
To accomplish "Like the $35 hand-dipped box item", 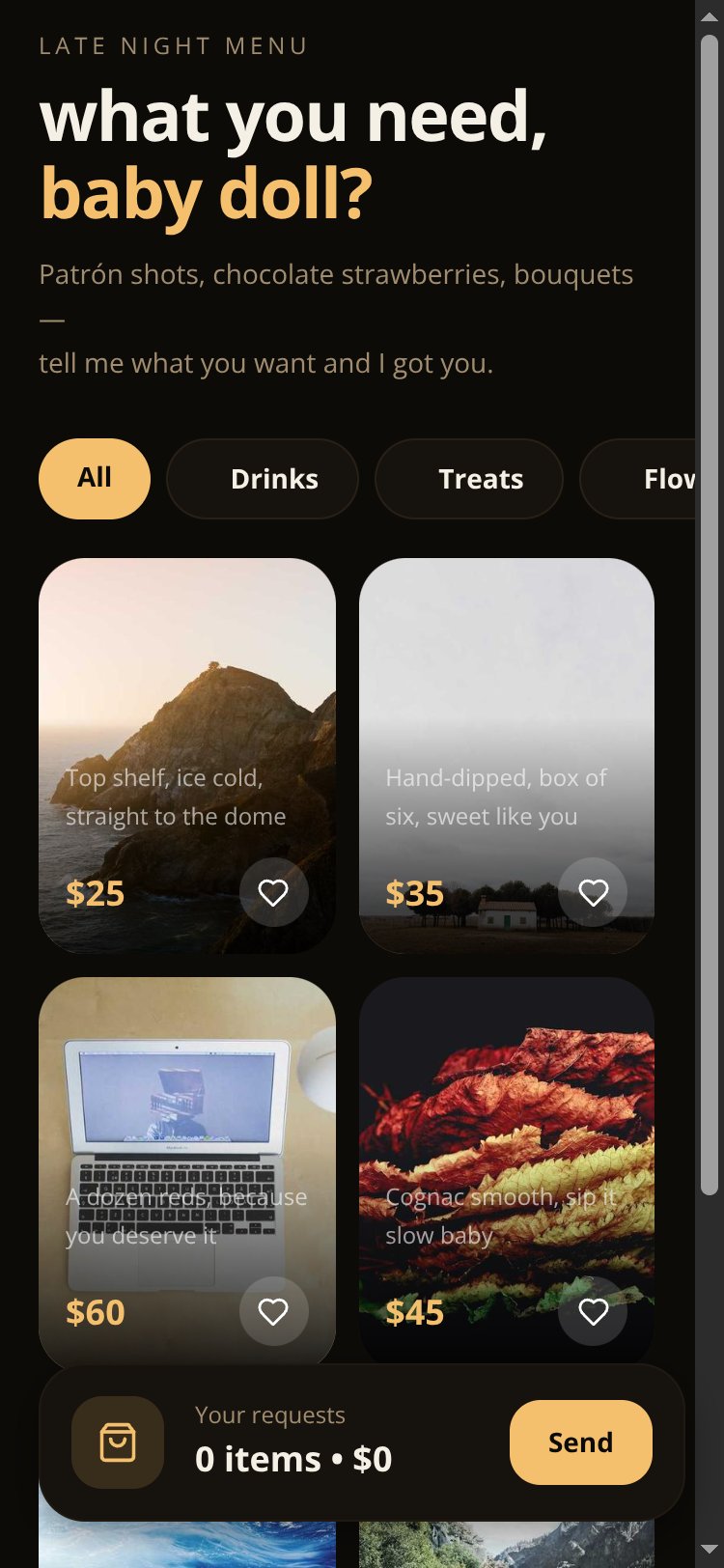I will point(593,892).
